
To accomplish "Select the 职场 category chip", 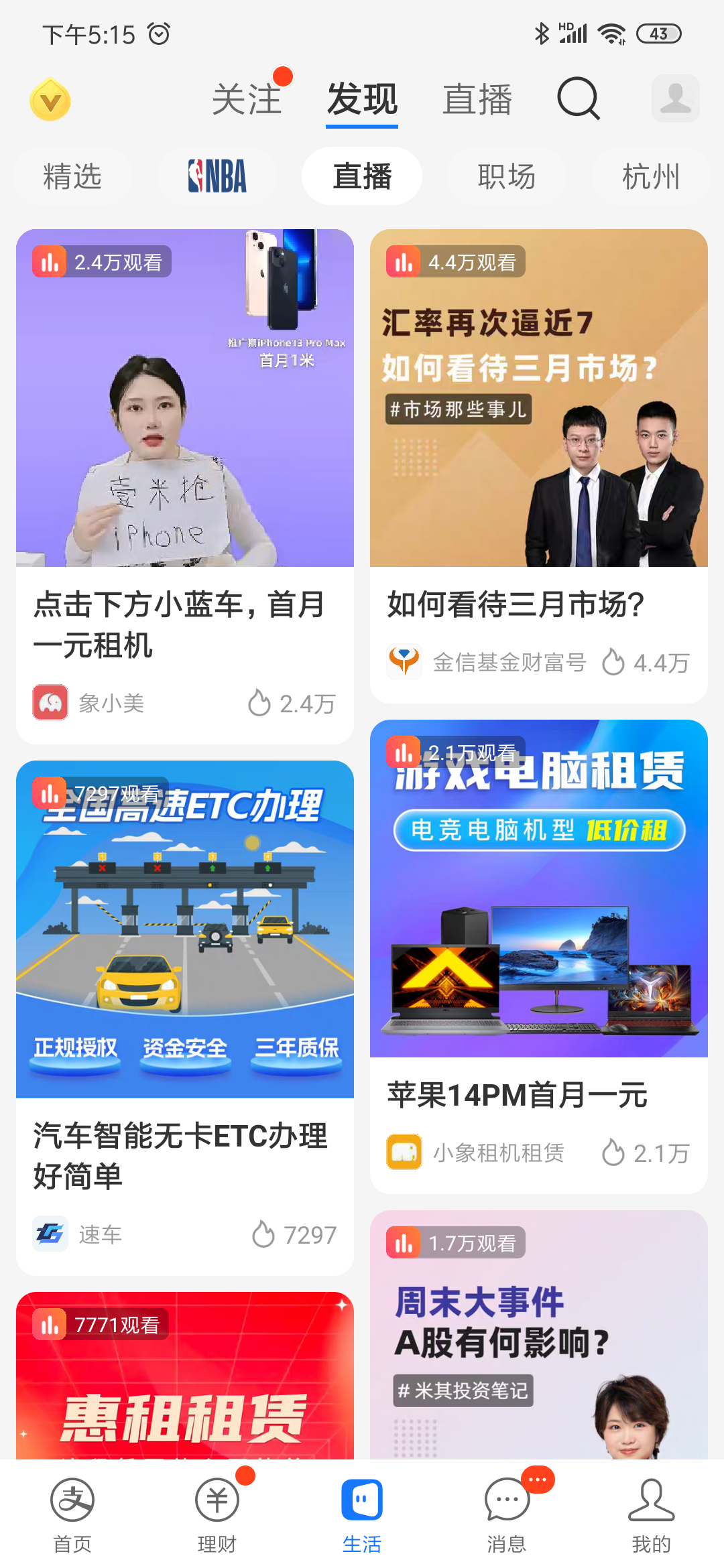I will pos(507,176).
